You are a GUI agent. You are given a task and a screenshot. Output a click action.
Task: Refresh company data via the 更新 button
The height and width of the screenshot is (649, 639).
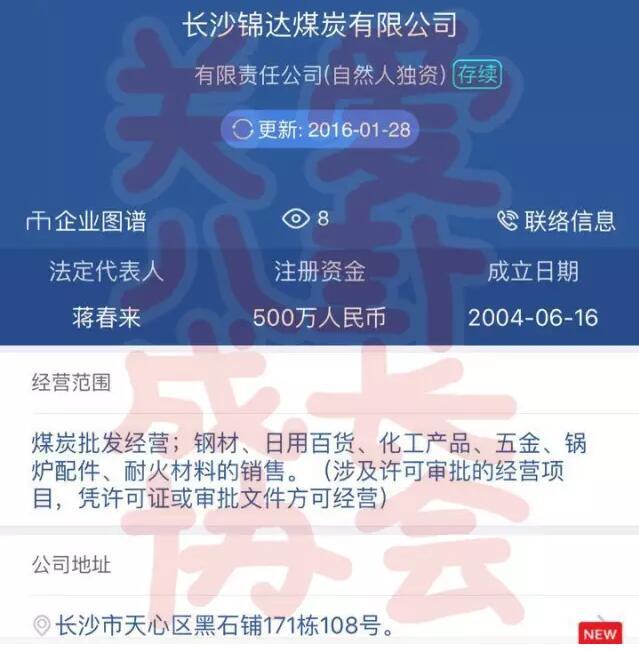point(319,130)
